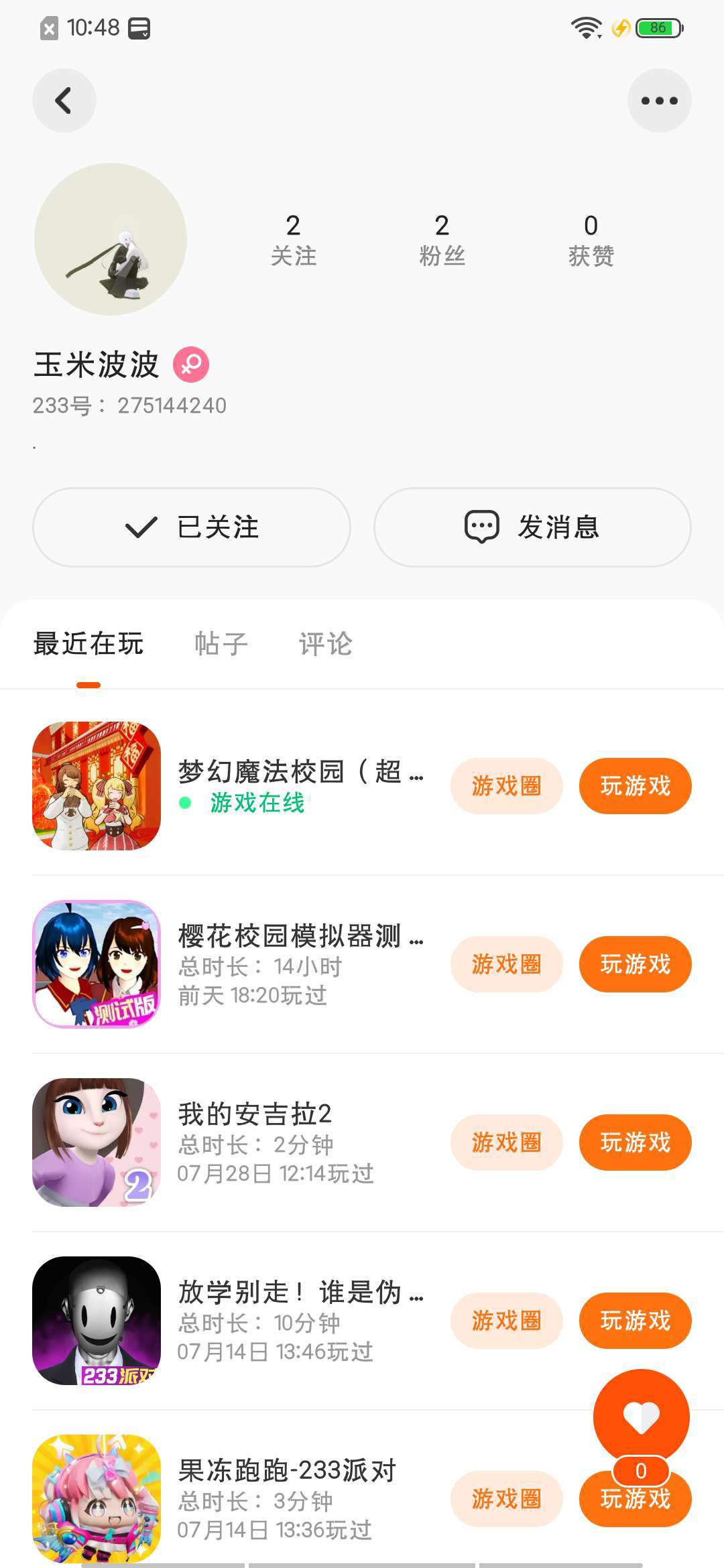The width and height of the screenshot is (724, 1568).
Task: Open 游戏圈 for 我的安吉拉2
Action: coord(506,1142)
